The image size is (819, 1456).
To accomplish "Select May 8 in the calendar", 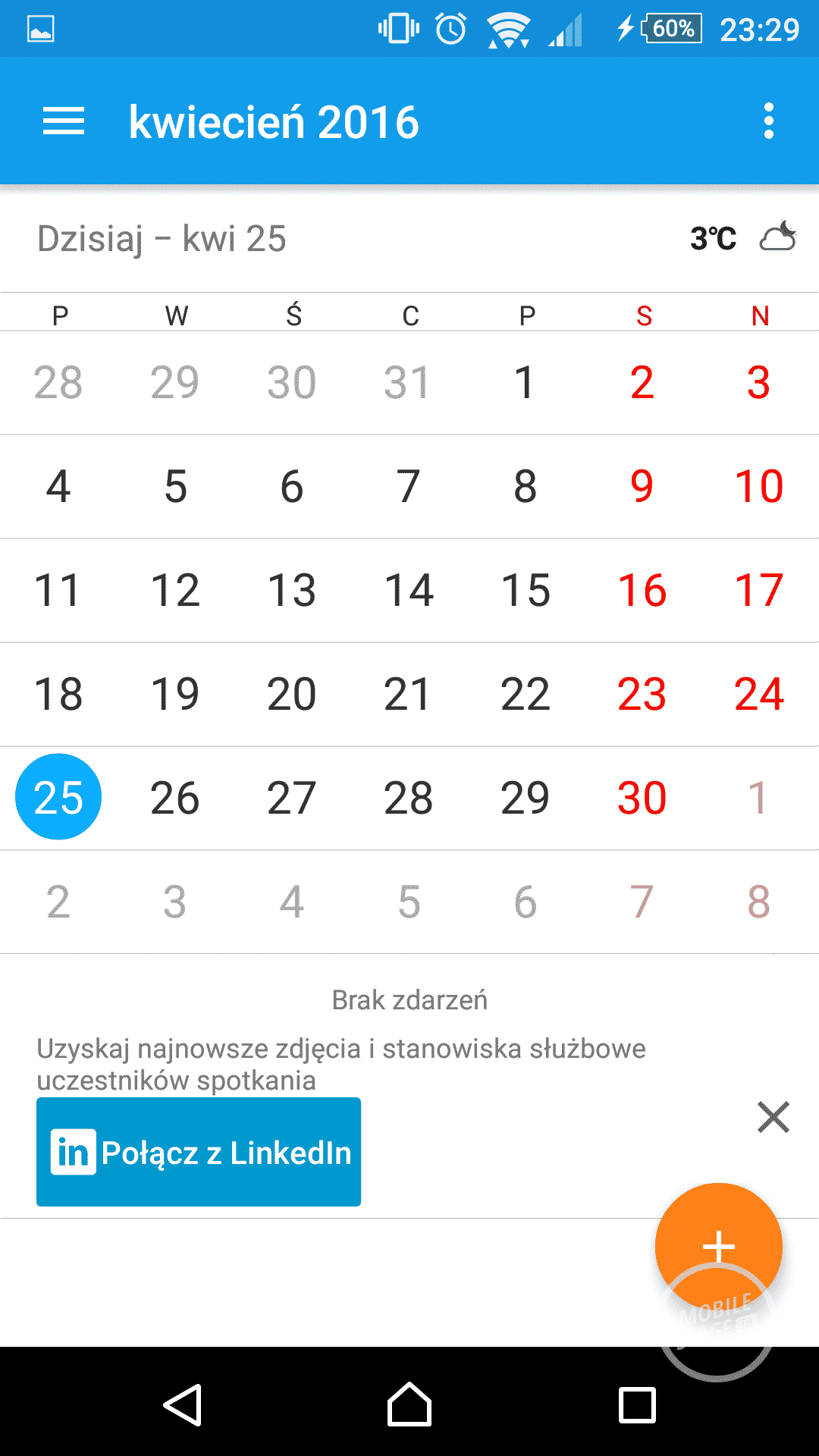I will (758, 902).
